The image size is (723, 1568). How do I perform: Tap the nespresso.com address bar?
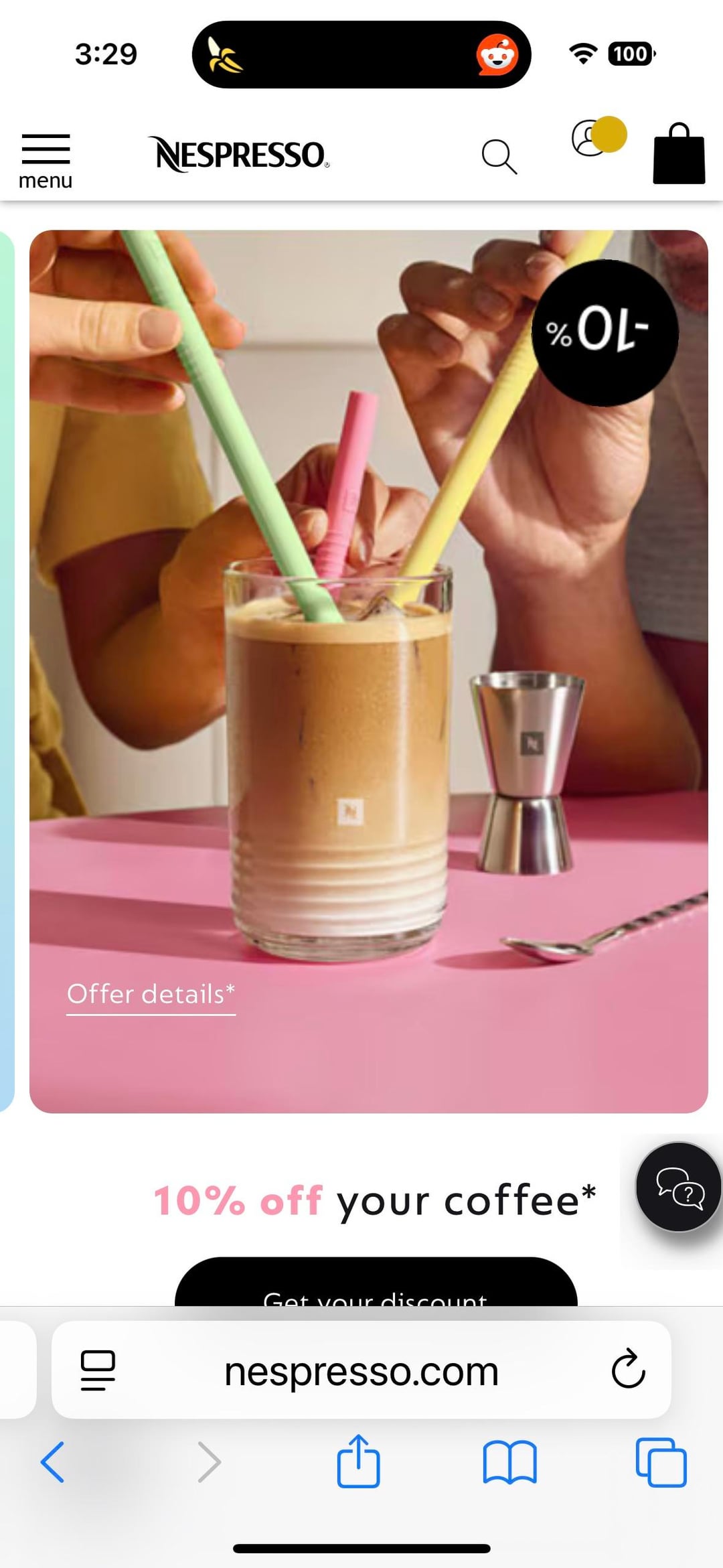pyautogui.click(x=361, y=1372)
